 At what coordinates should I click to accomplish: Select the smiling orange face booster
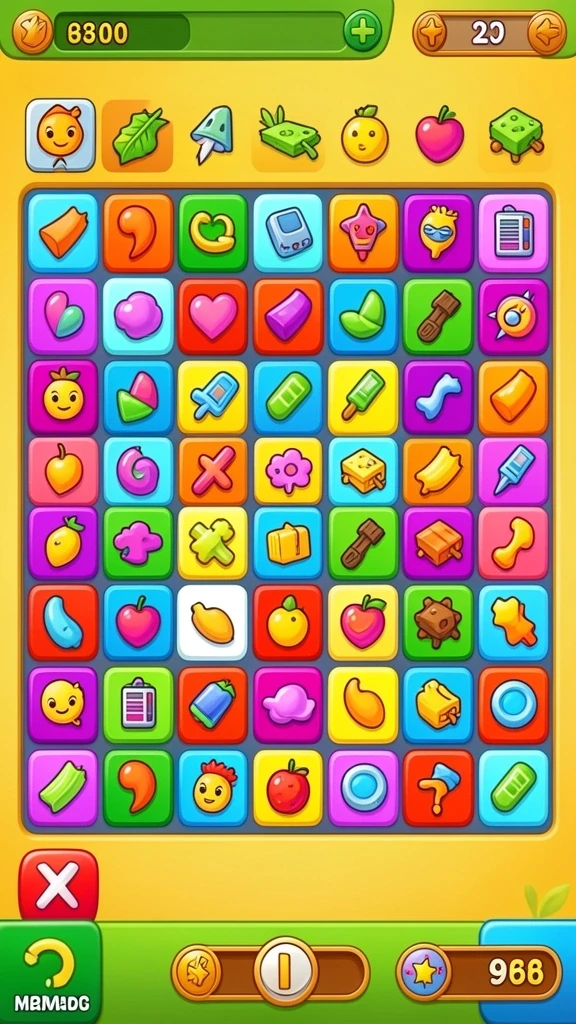pyautogui.click(x=60, y=135)
